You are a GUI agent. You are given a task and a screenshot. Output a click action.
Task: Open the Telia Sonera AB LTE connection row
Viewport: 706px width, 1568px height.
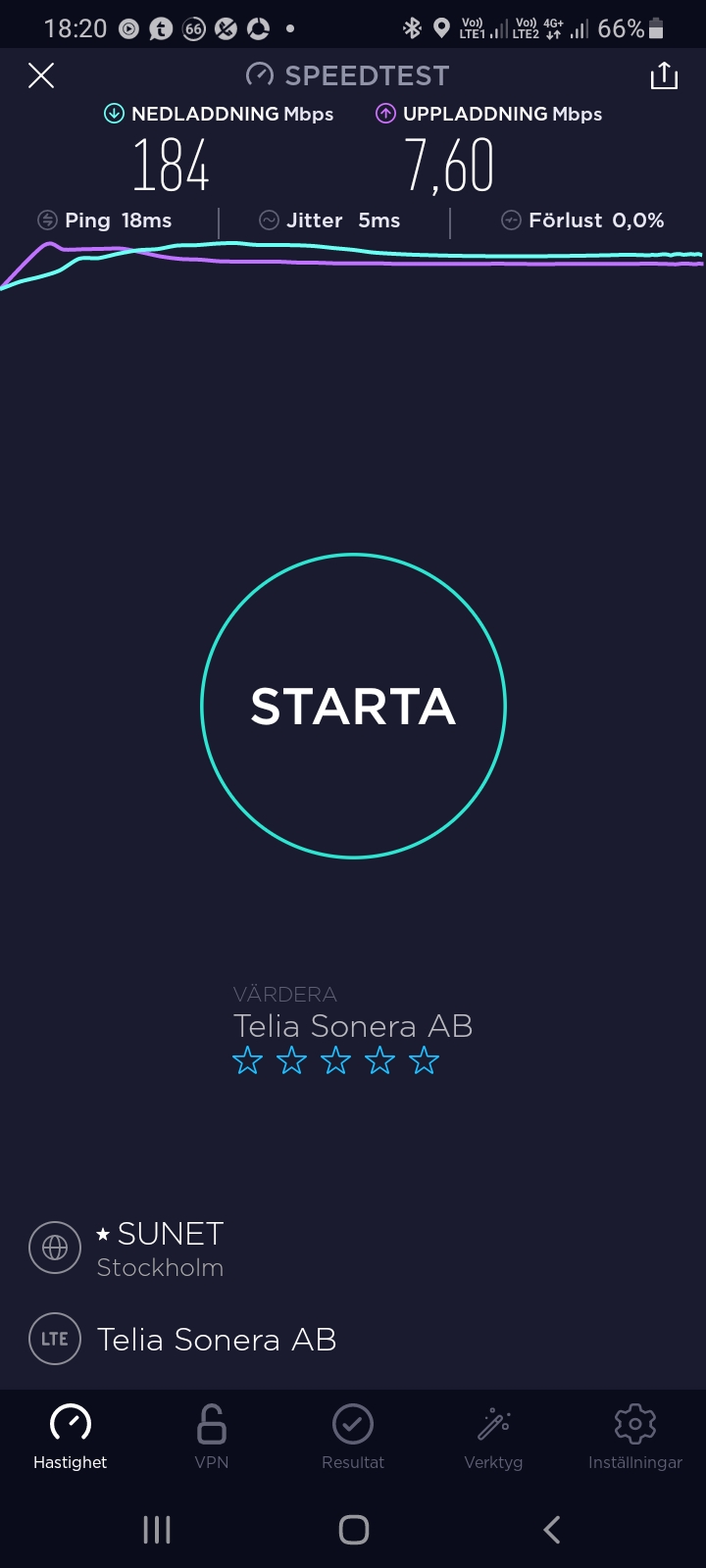(x=216, y=1339)
